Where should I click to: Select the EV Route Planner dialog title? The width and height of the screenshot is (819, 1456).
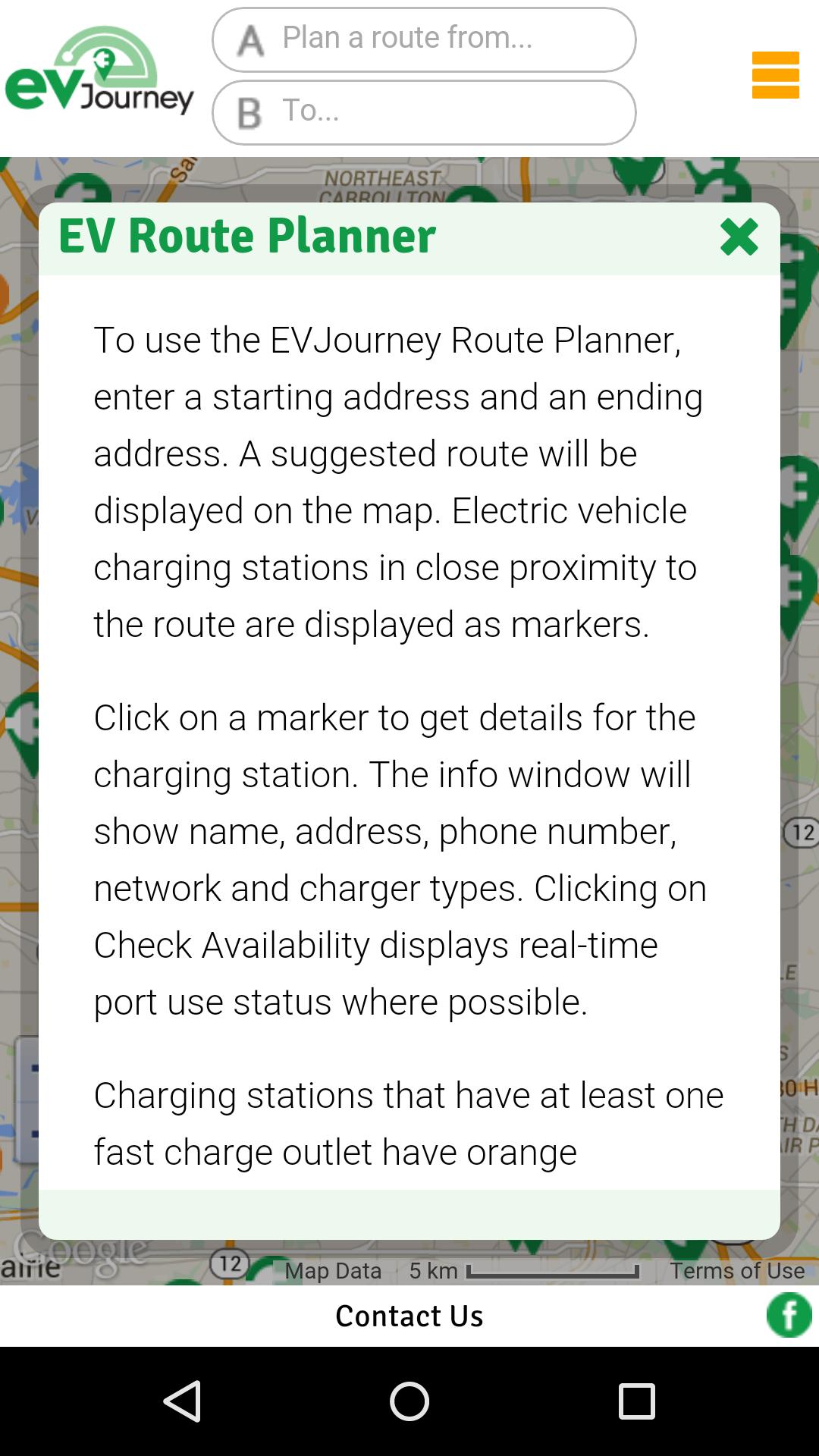coord(246,236)
